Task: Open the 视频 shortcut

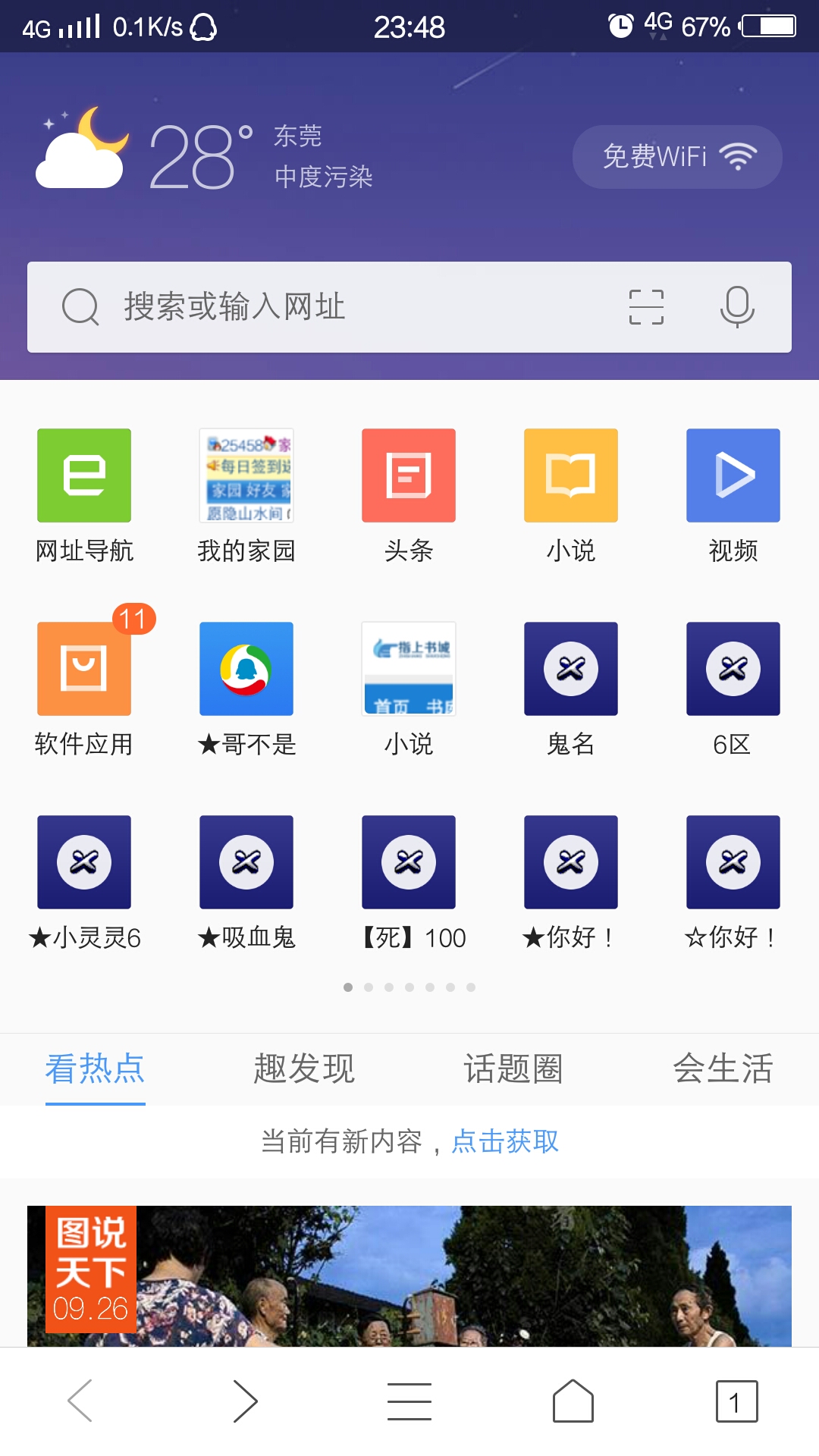Action: [733, 475]
